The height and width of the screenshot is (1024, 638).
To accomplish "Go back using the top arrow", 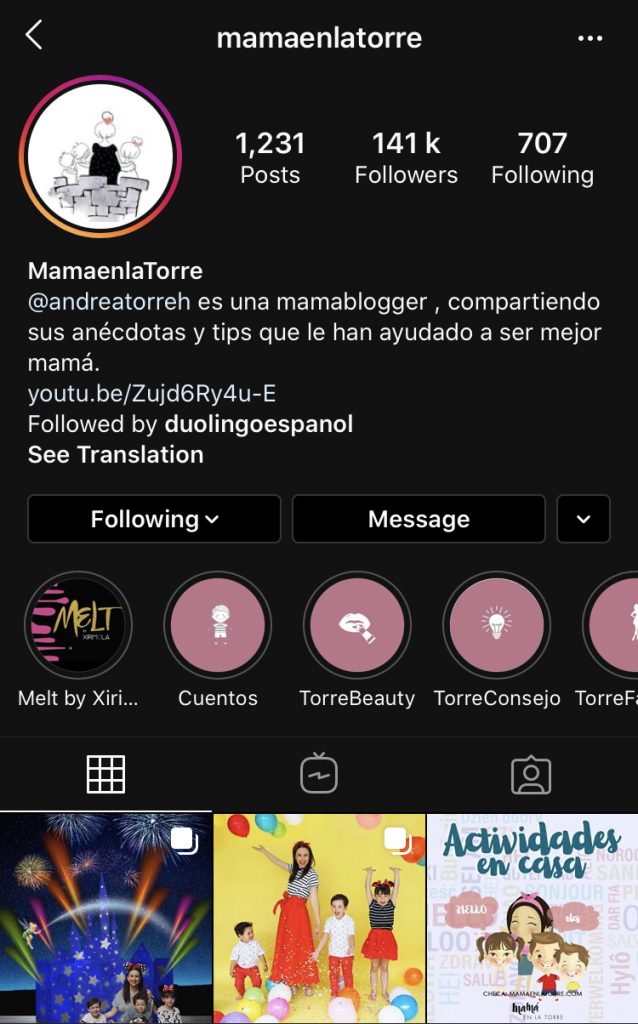I will click(x=34, y=37).
